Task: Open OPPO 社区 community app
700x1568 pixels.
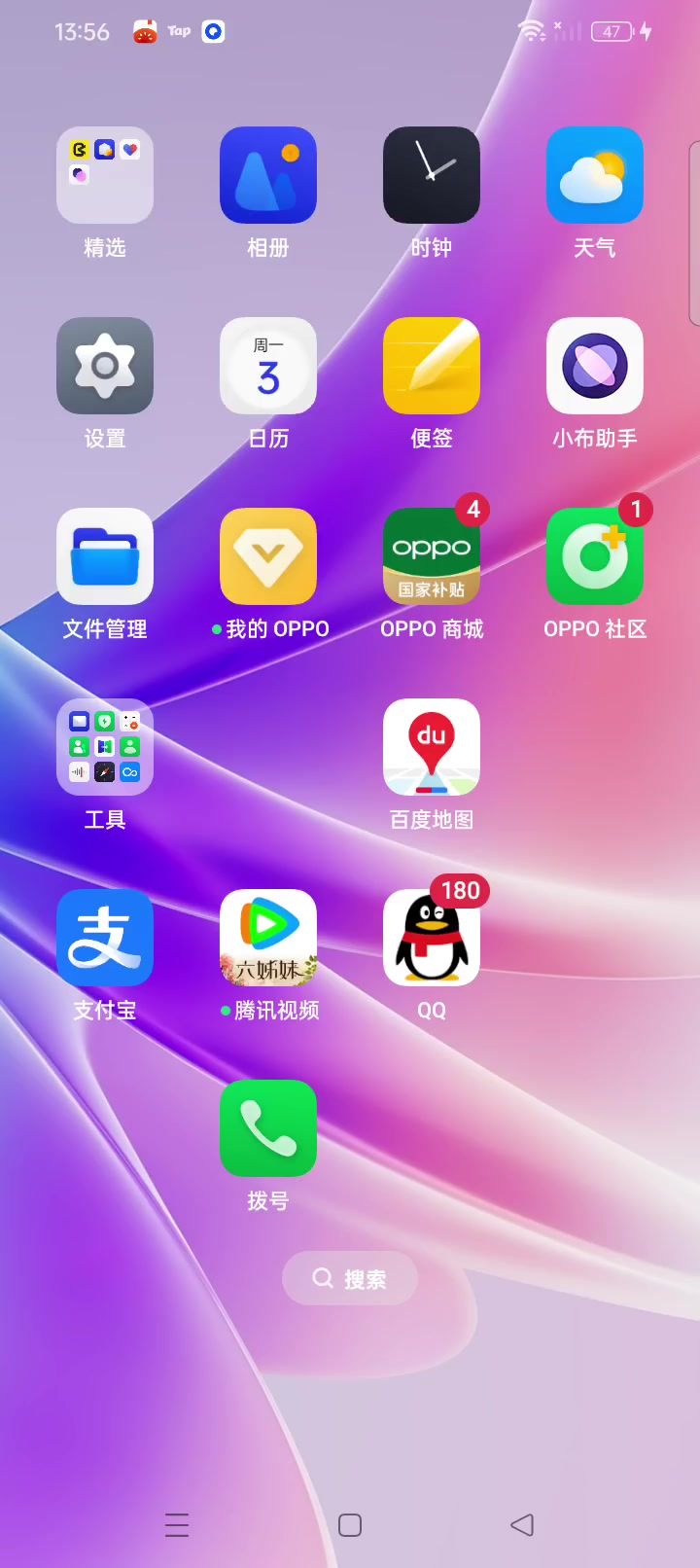Action: click(x=595, y=556)
